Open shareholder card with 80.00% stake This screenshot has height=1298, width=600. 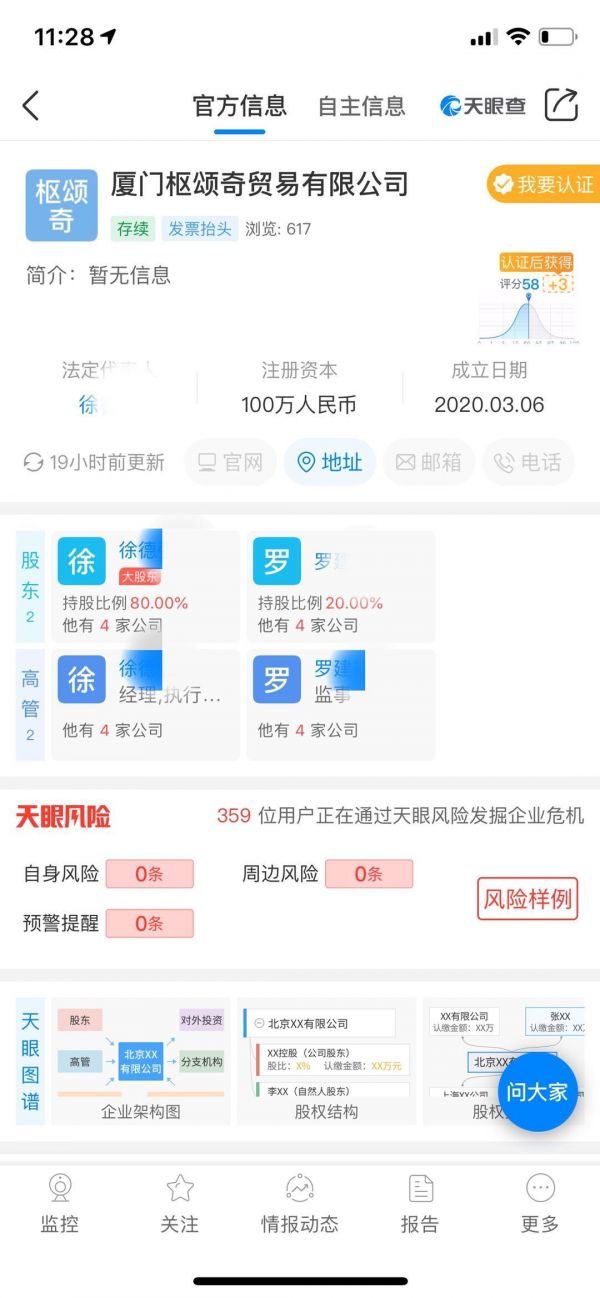point(145,586)
